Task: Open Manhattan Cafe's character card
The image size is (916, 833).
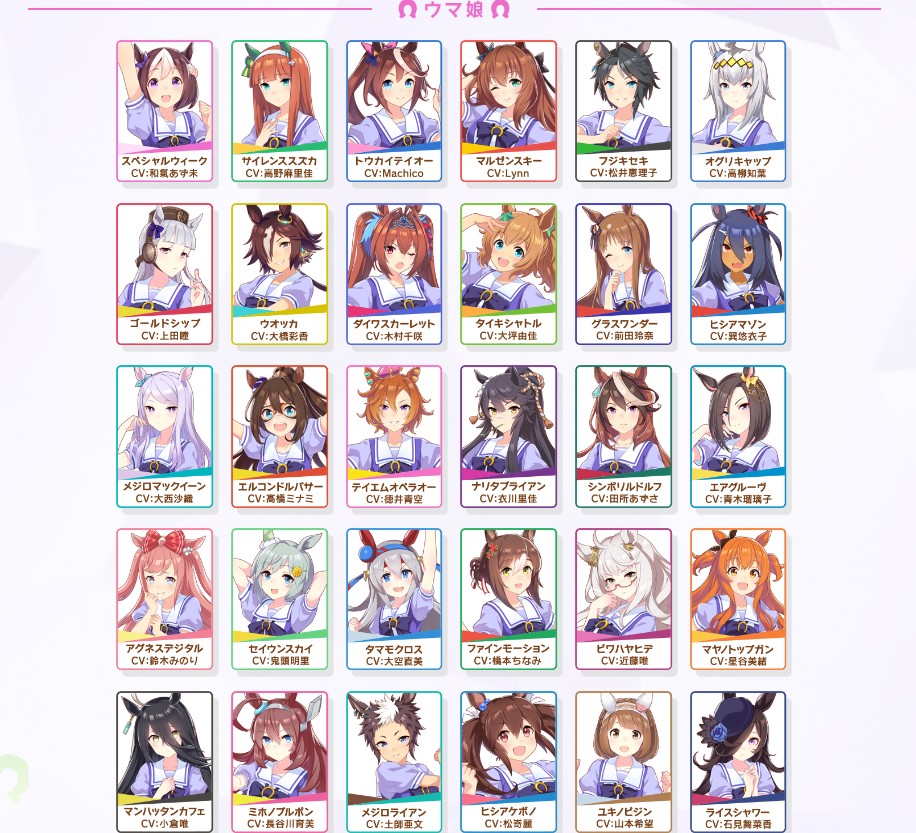Action: (x=164, y=761)
